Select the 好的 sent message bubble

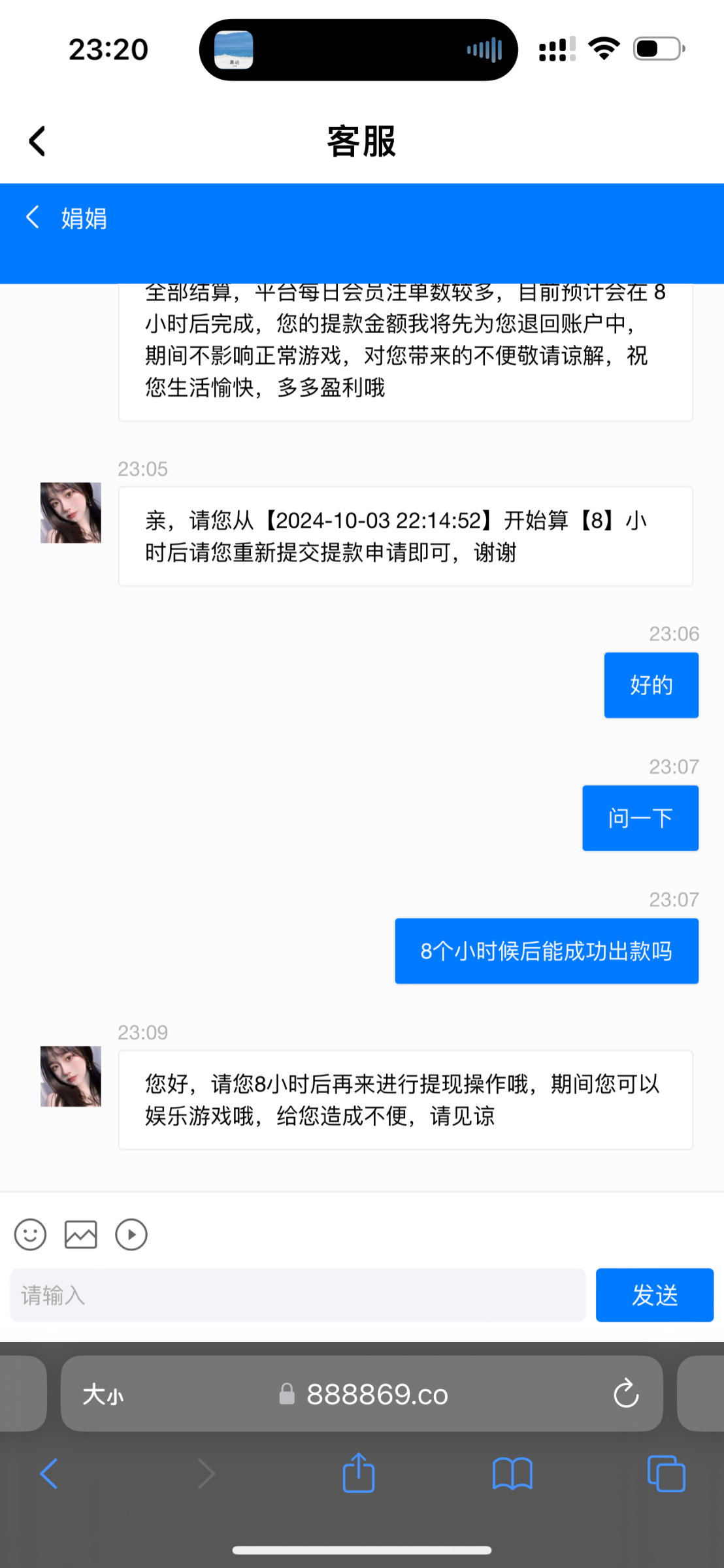pos(650,685)
